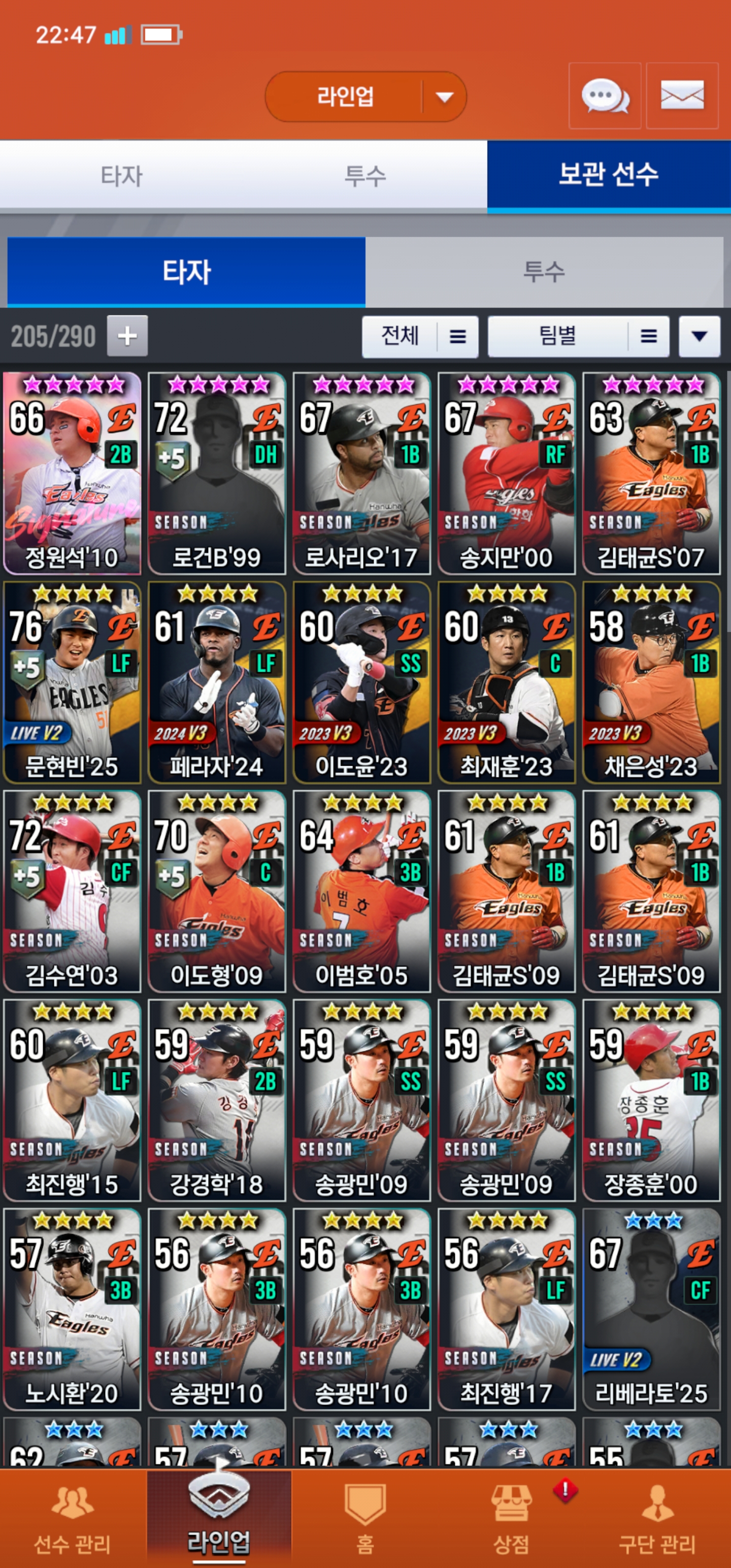Open the chat bubble icon

(605, 96)
